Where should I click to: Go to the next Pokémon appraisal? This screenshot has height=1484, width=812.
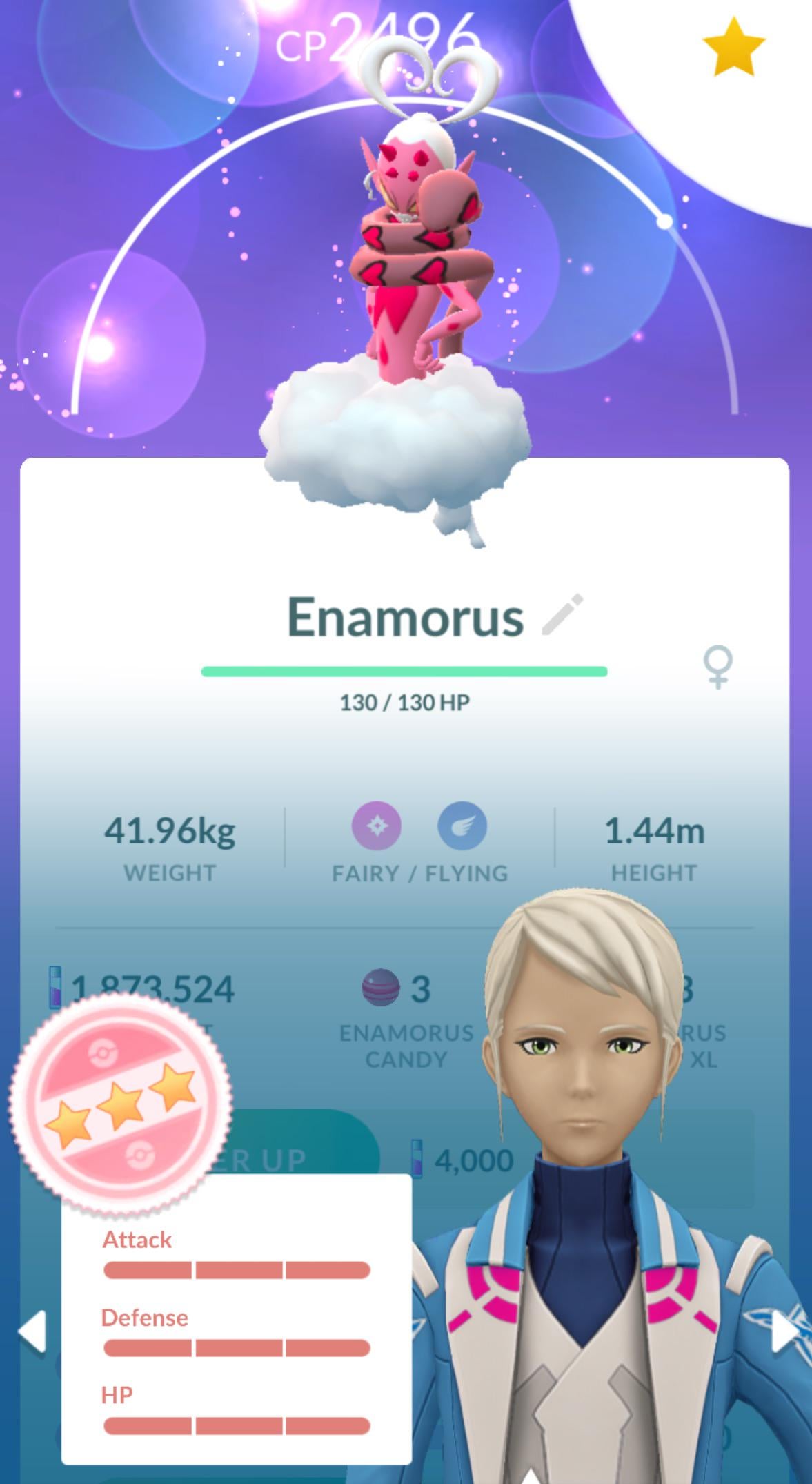click(x=784, y=1331)
